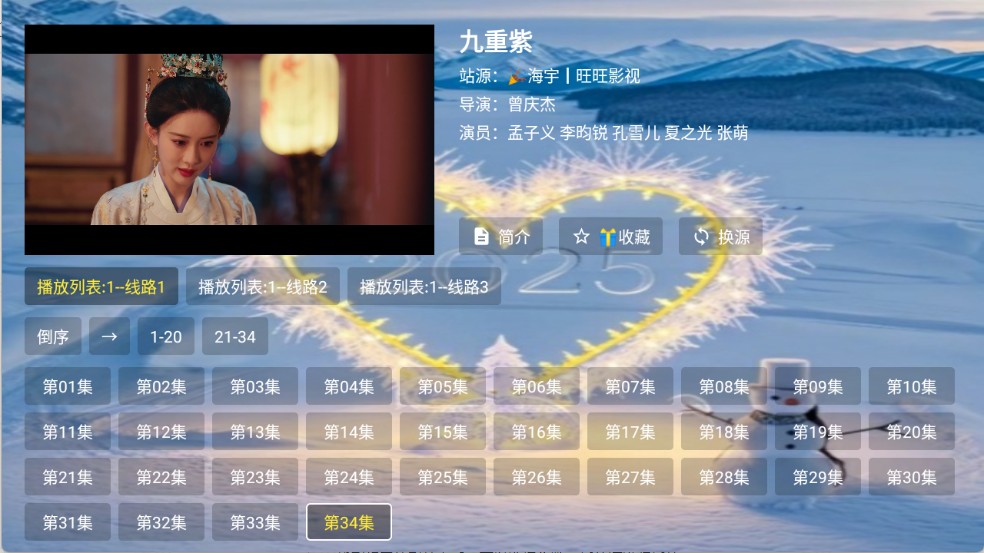
Task: Play episode 第23集
Action: click(x=255, y=477)
